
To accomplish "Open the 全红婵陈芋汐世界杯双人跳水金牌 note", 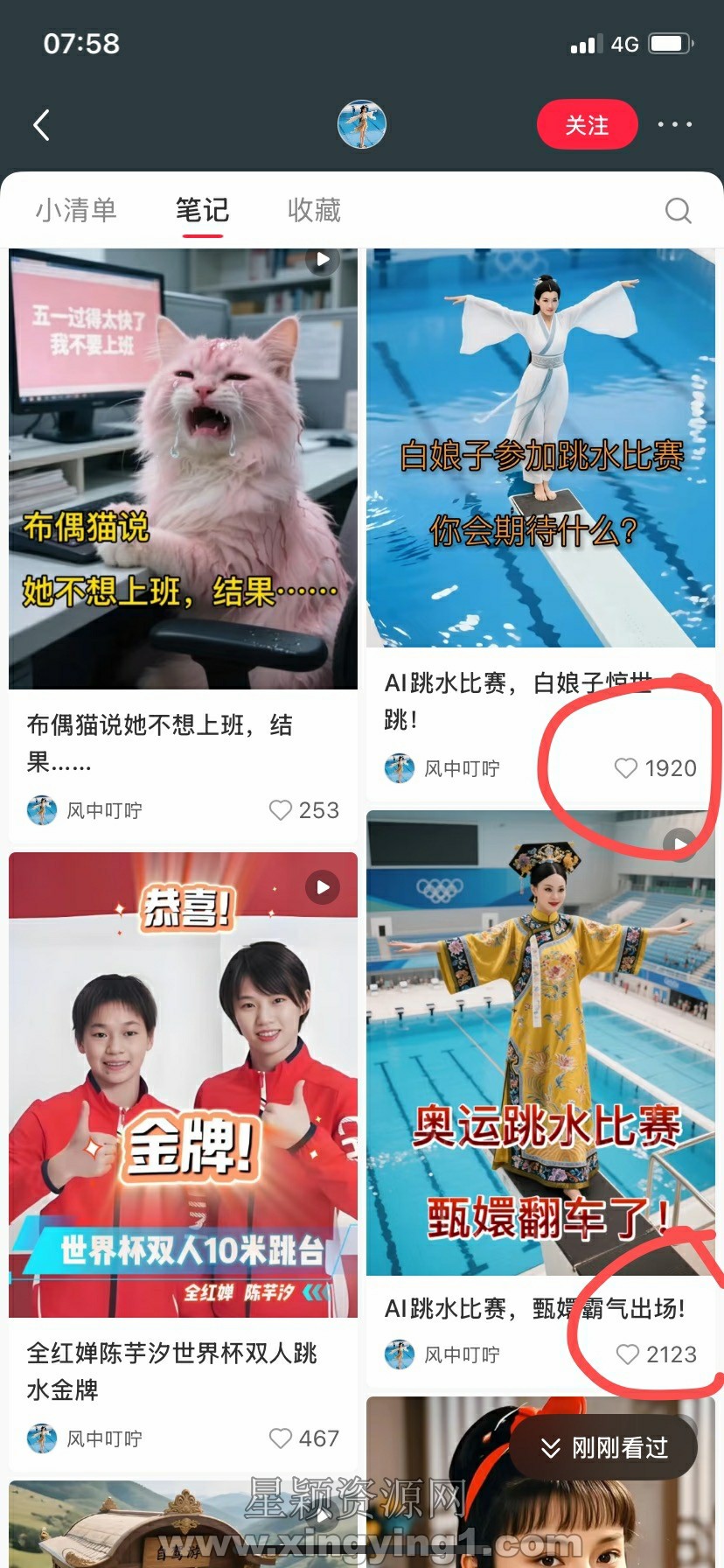I will pos(183,1084).
